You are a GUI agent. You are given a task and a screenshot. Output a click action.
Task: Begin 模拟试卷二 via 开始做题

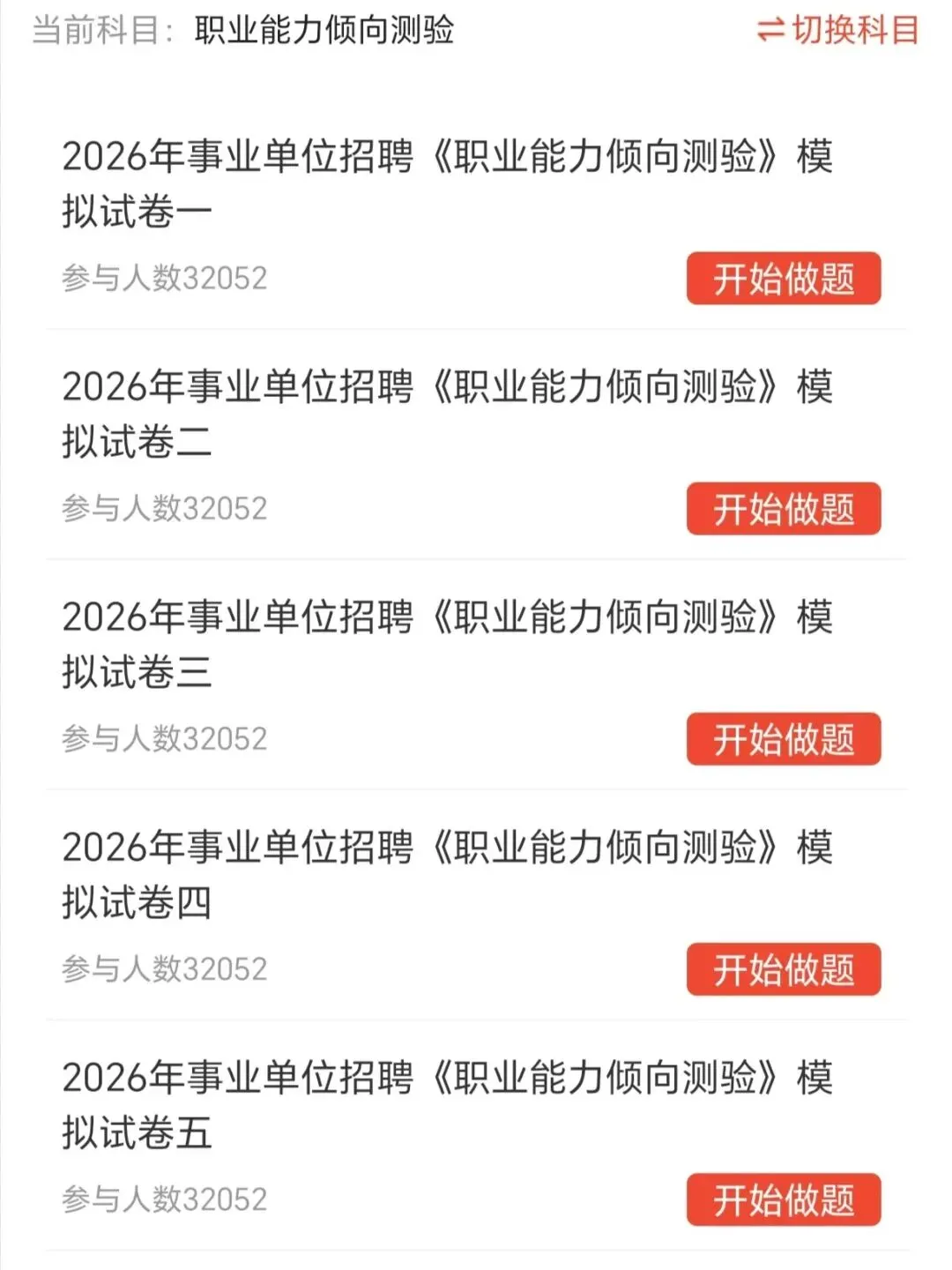coord(784,509)
